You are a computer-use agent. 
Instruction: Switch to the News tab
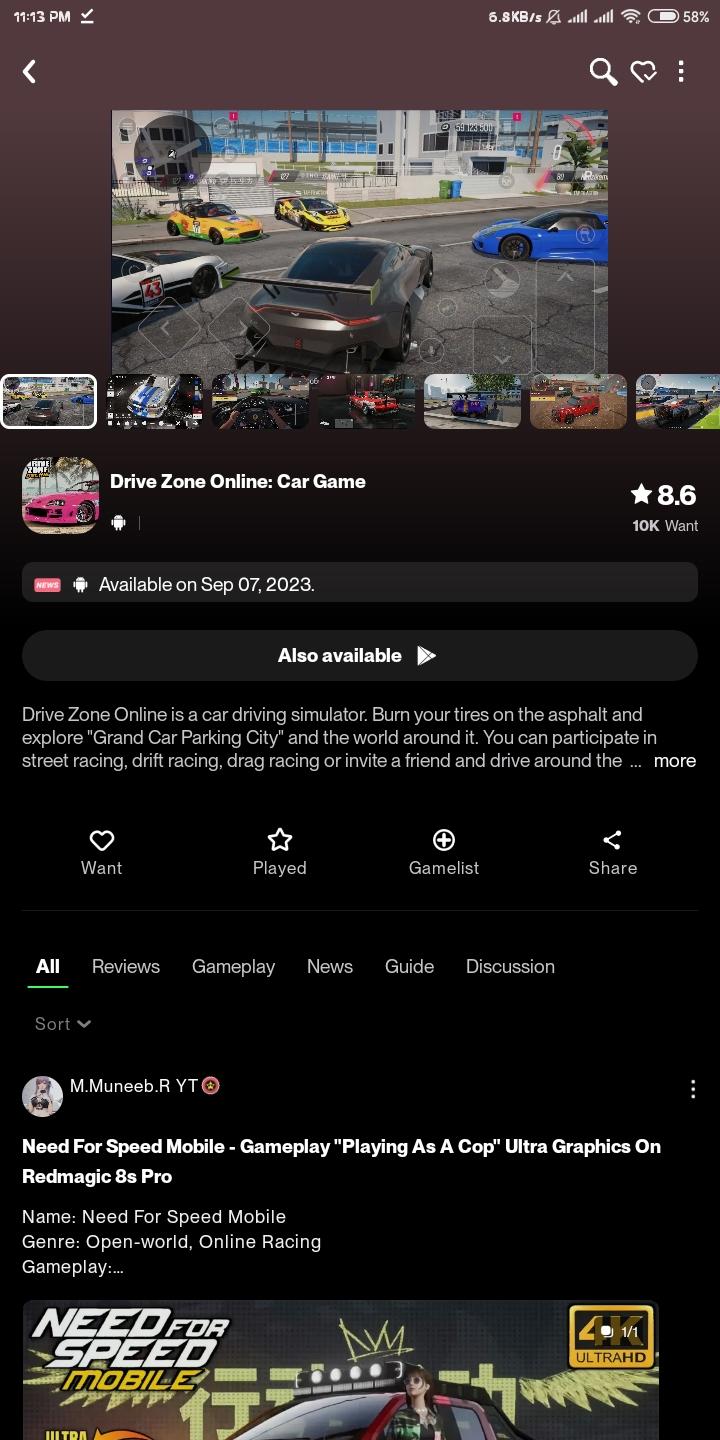(x=330, y=966)
